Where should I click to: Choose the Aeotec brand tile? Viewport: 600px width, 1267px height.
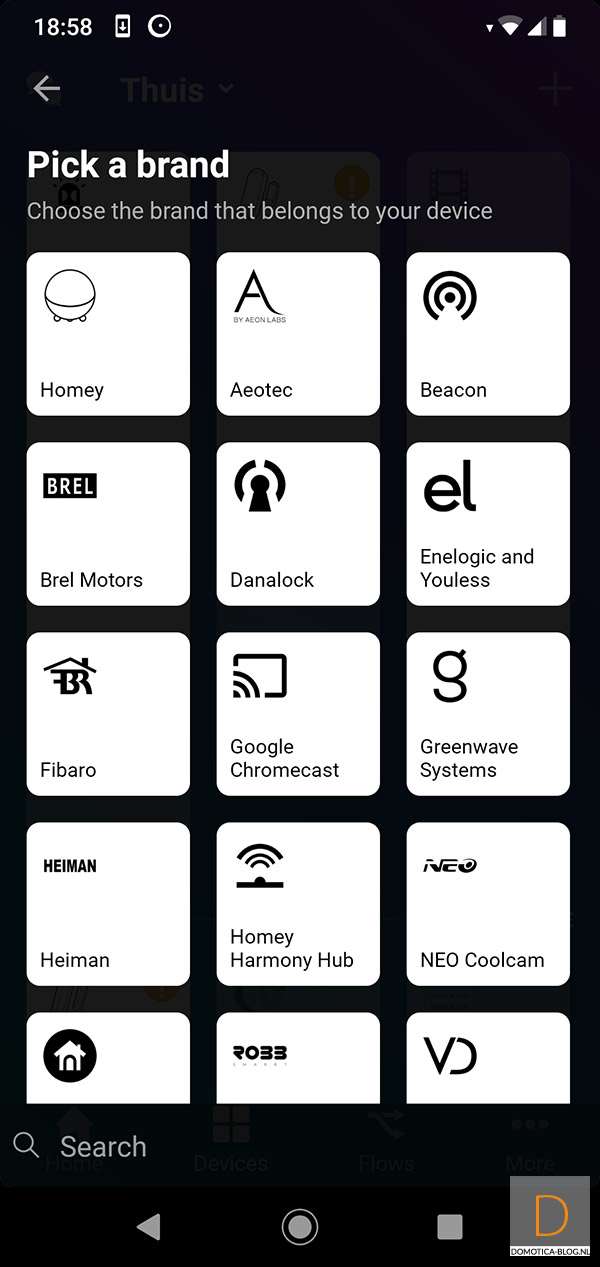point(298,333)
